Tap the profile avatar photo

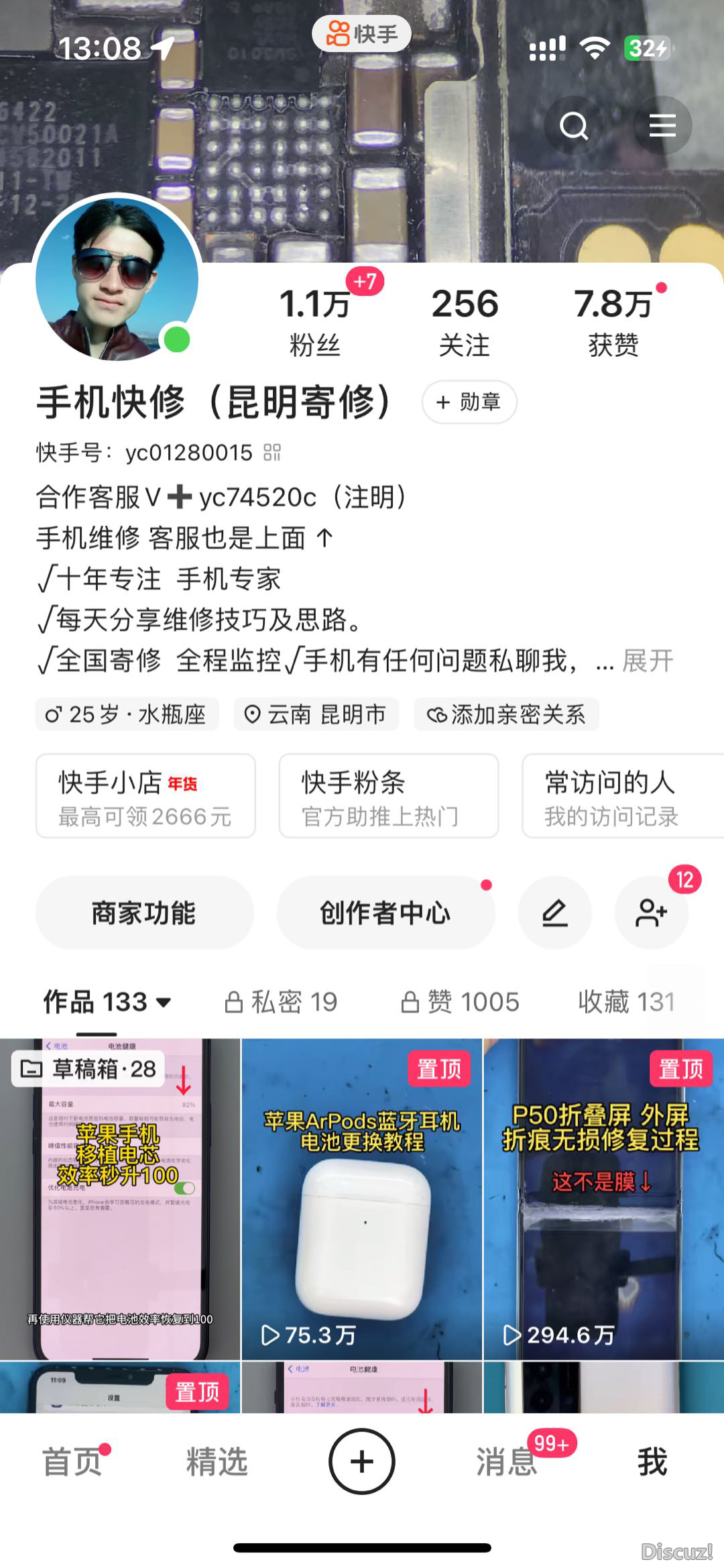(117, 278)
